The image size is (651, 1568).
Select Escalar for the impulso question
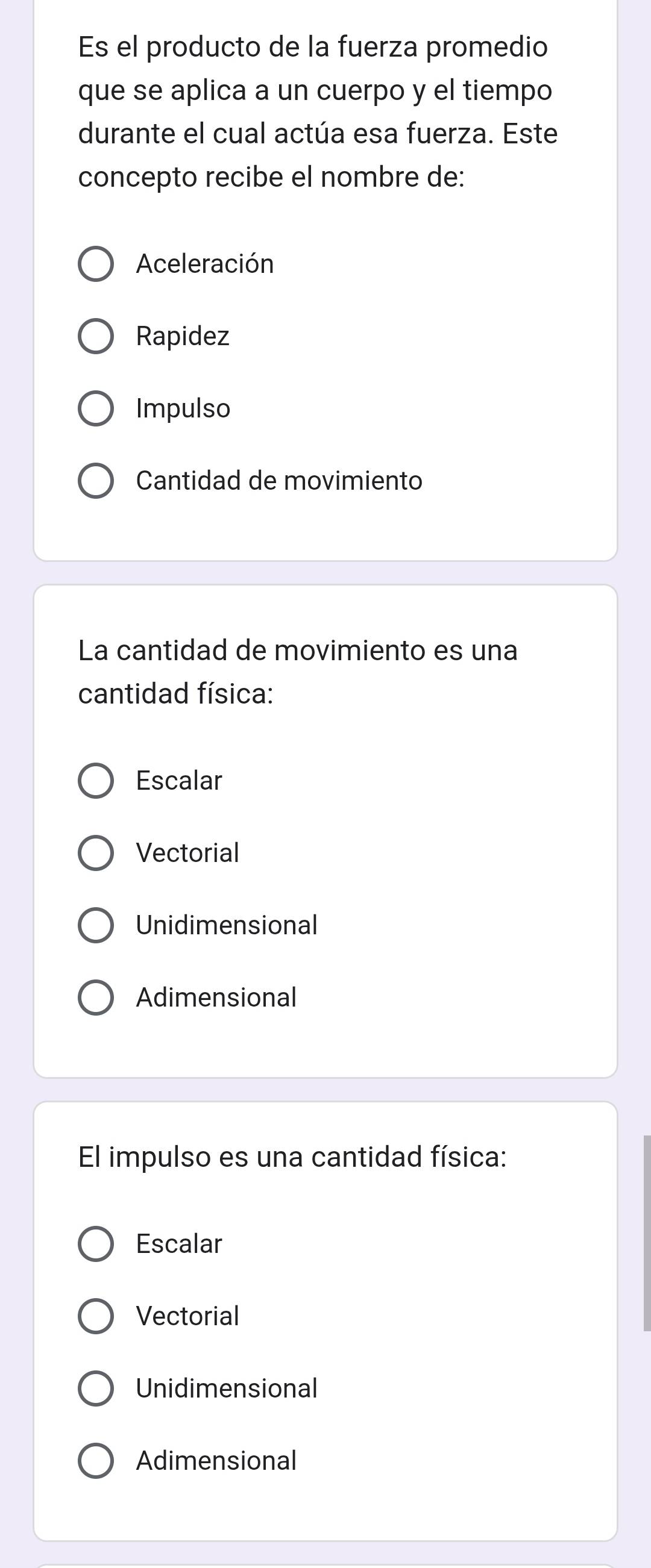96,1244
